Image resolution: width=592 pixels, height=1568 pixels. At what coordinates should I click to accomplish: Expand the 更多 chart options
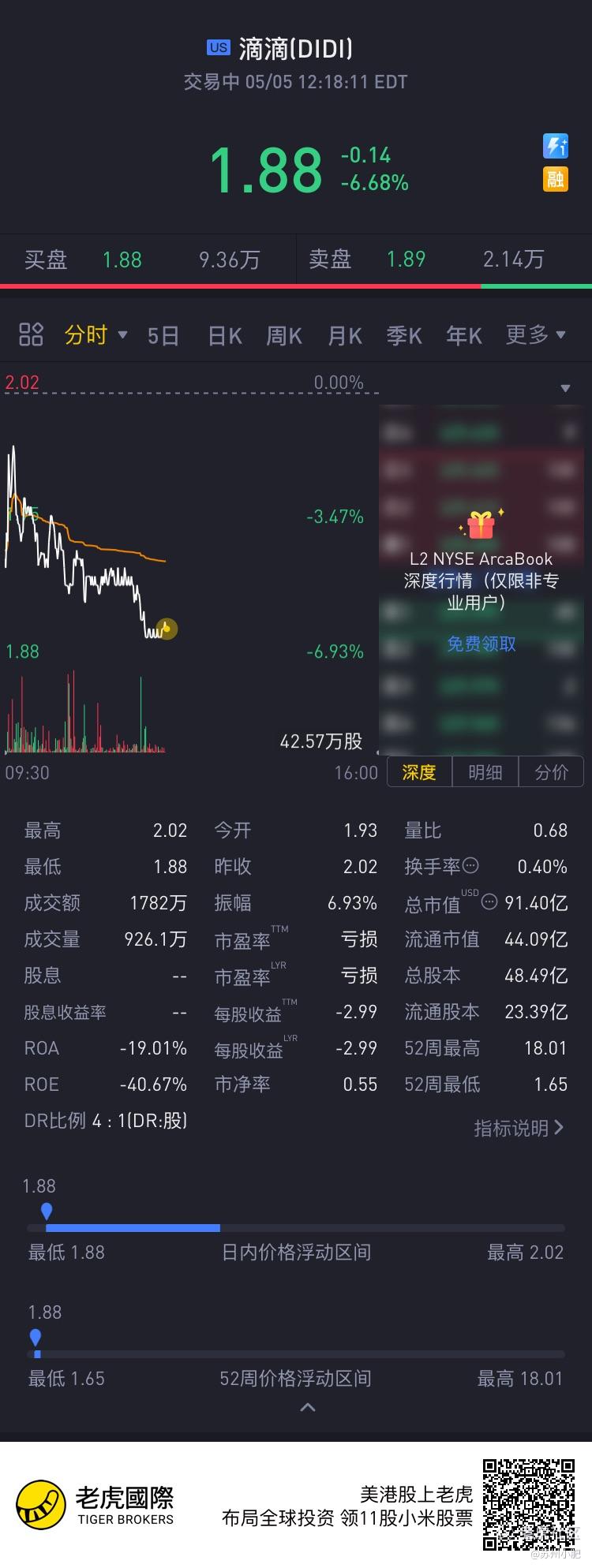535,334
